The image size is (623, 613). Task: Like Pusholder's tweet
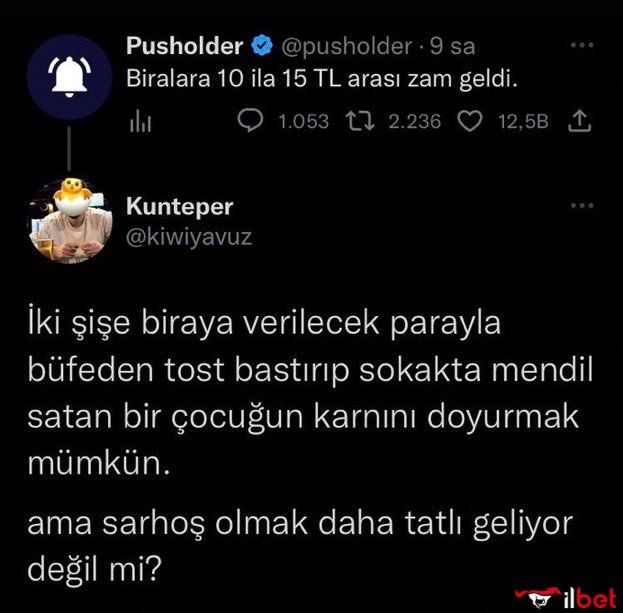pyautogui.click(x=466, y=121)
